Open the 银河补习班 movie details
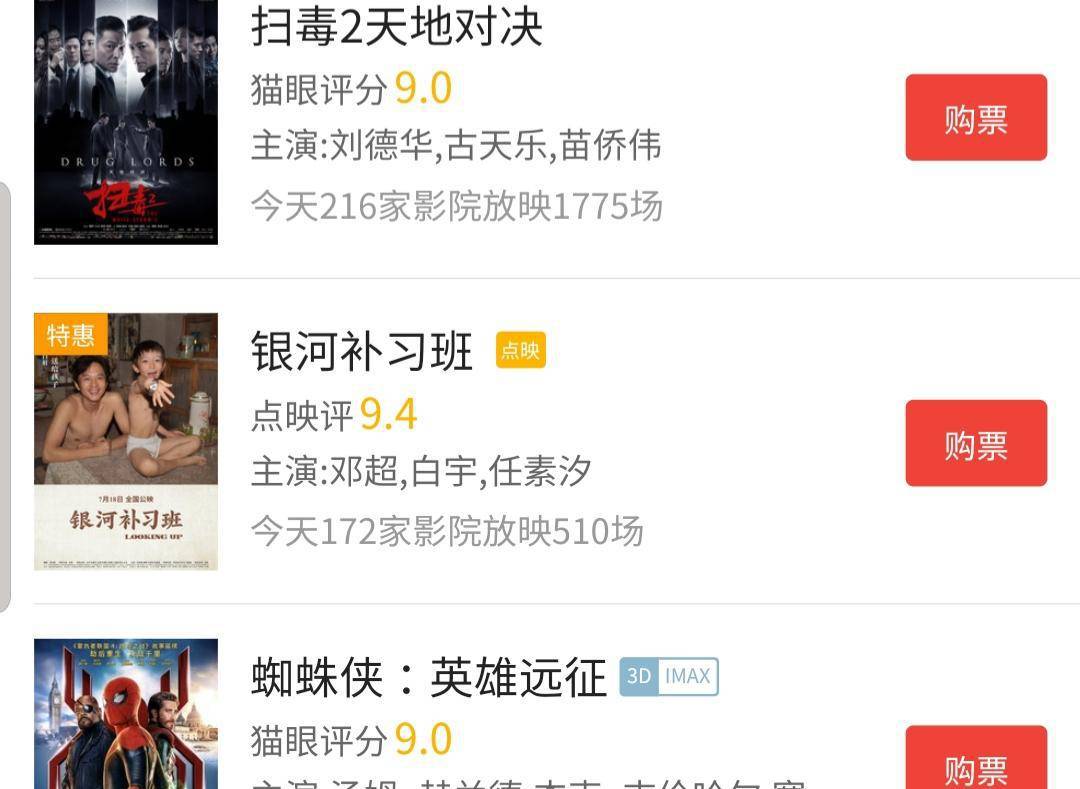The image size is (1080, 789). coord(361,351)
